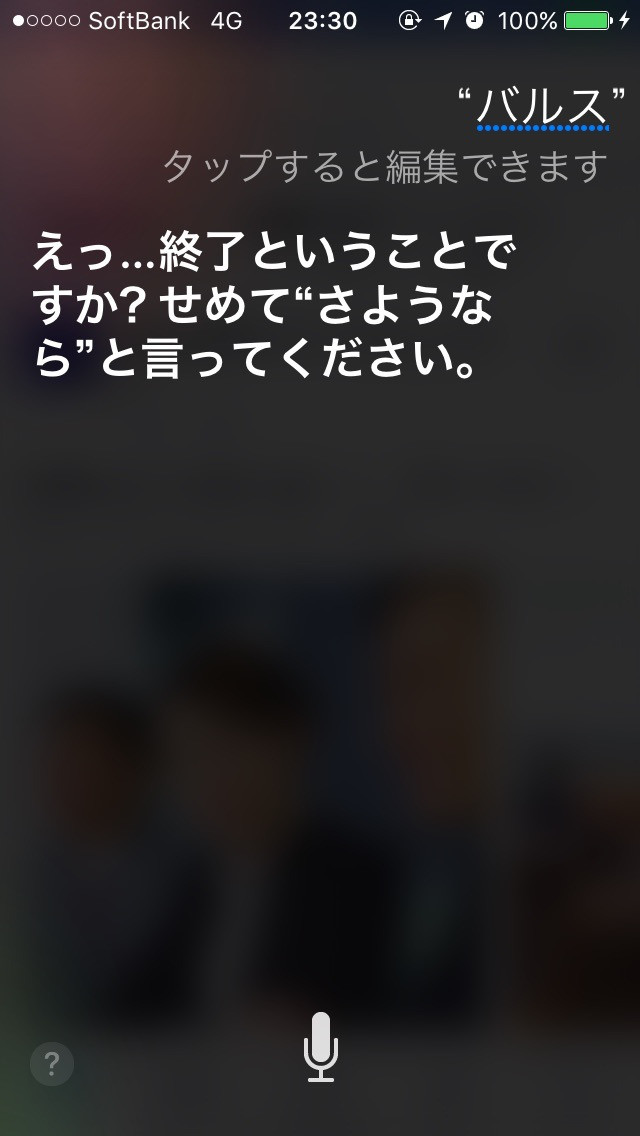The width and height of the screenshot is (640, 1136).
Task: Open the Siri help question mark
Action: click(x=52, y=1064)
